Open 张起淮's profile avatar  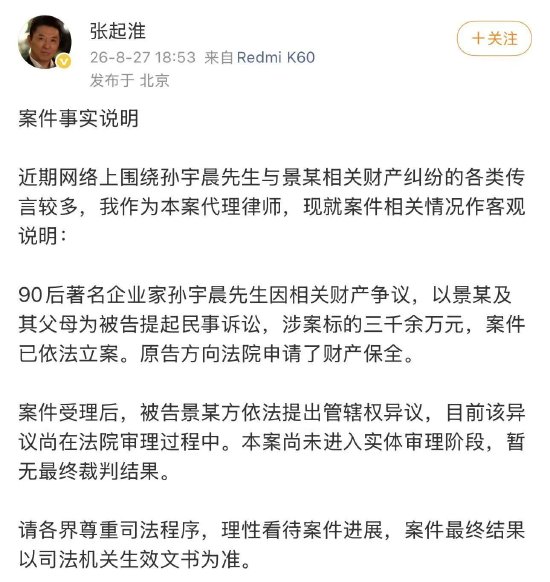(x=45, y=42)
